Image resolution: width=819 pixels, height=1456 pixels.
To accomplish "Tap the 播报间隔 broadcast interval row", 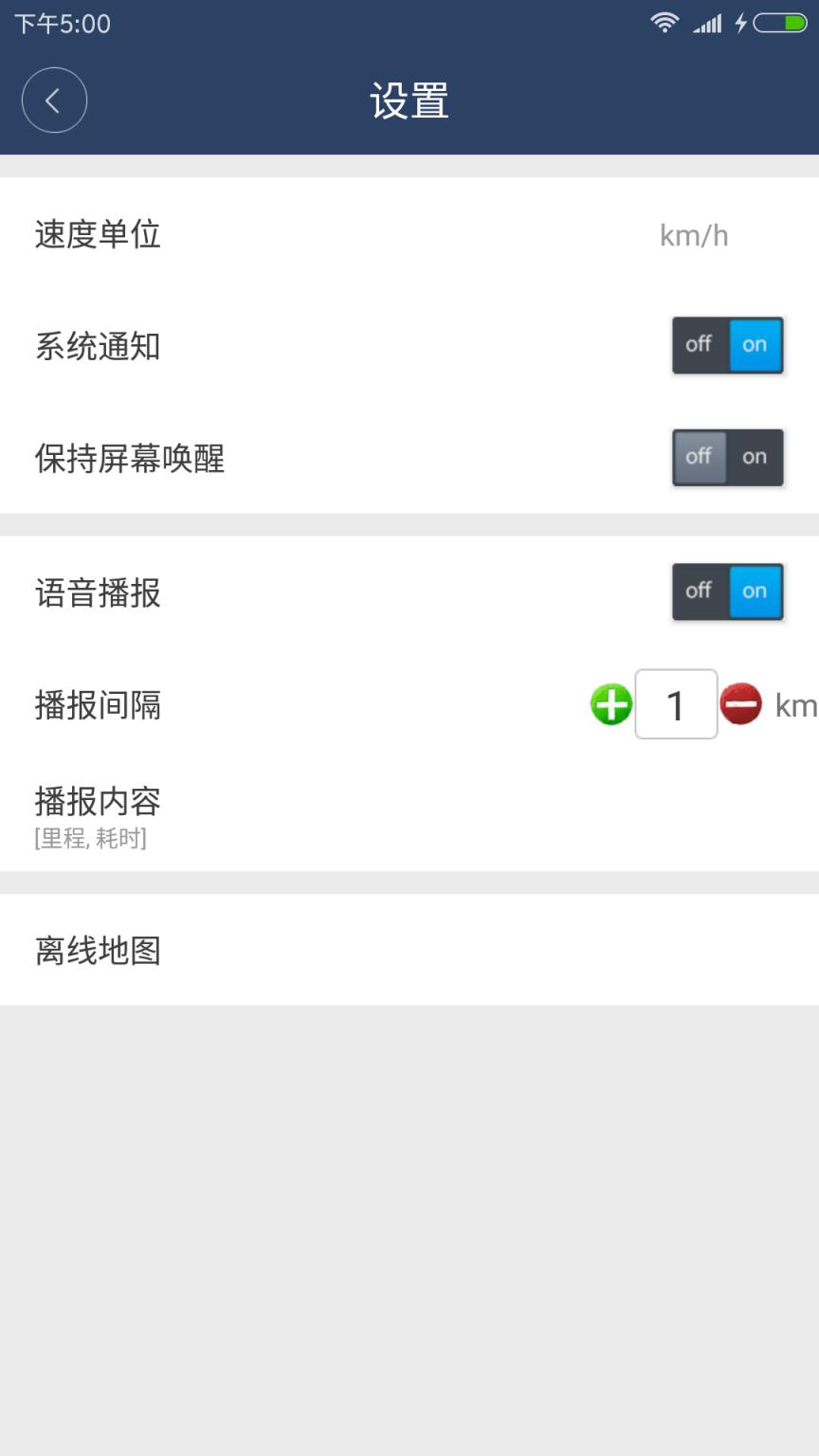I will coord(98,705).
